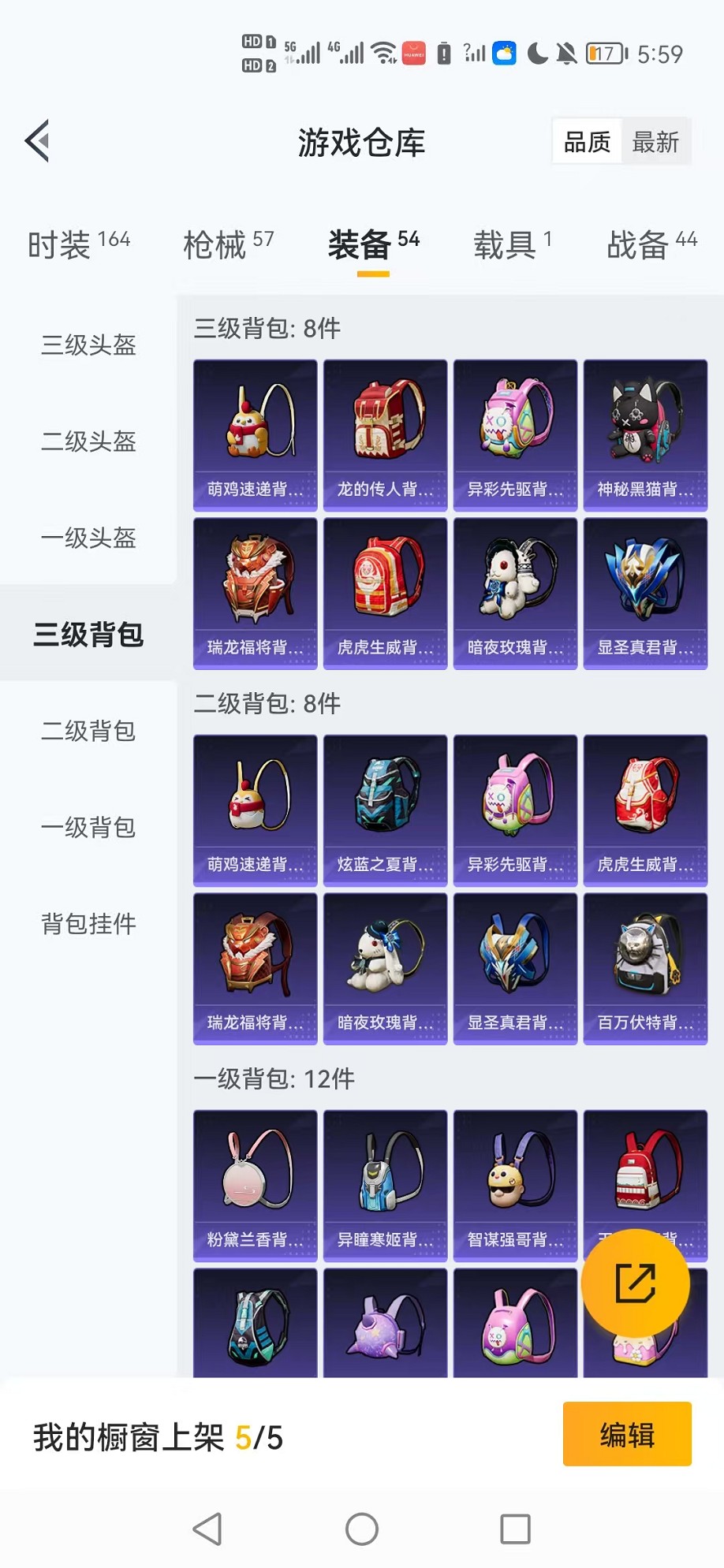
Task: Jump to 二级背包 category
Action: tap(88, 731)
